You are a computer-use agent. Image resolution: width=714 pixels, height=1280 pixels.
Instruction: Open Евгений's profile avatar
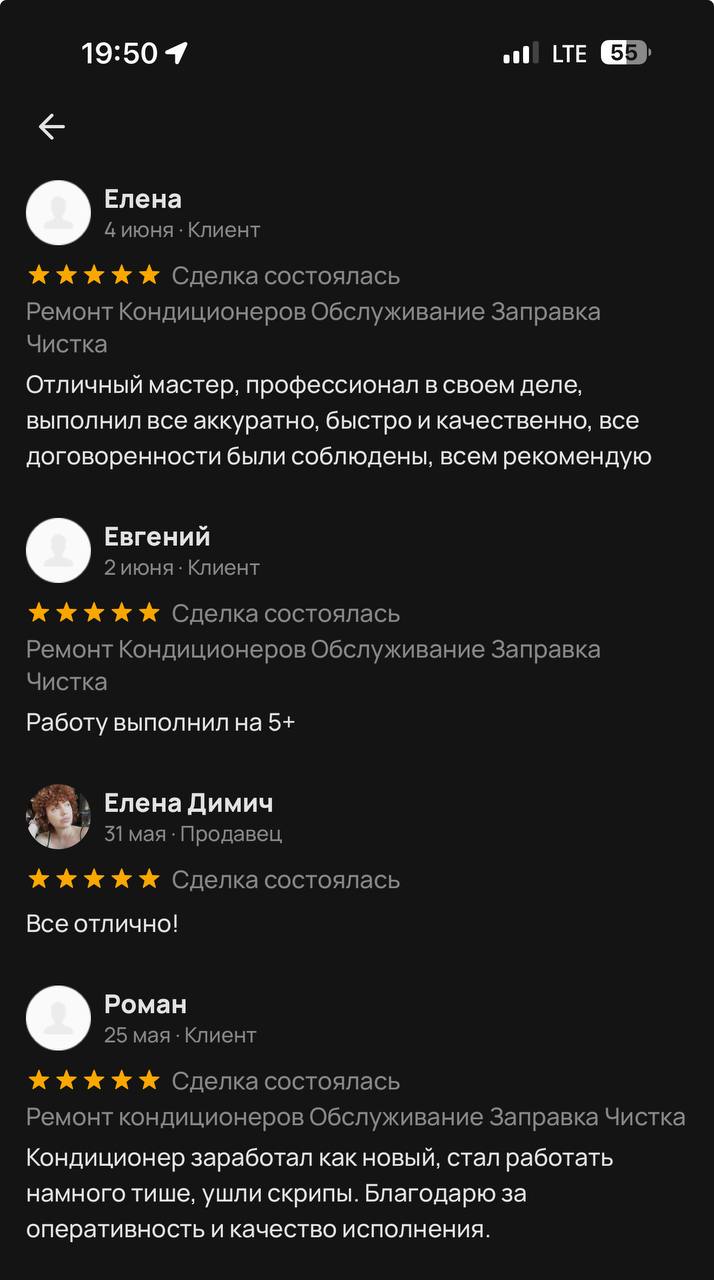(x=58, y=550)
